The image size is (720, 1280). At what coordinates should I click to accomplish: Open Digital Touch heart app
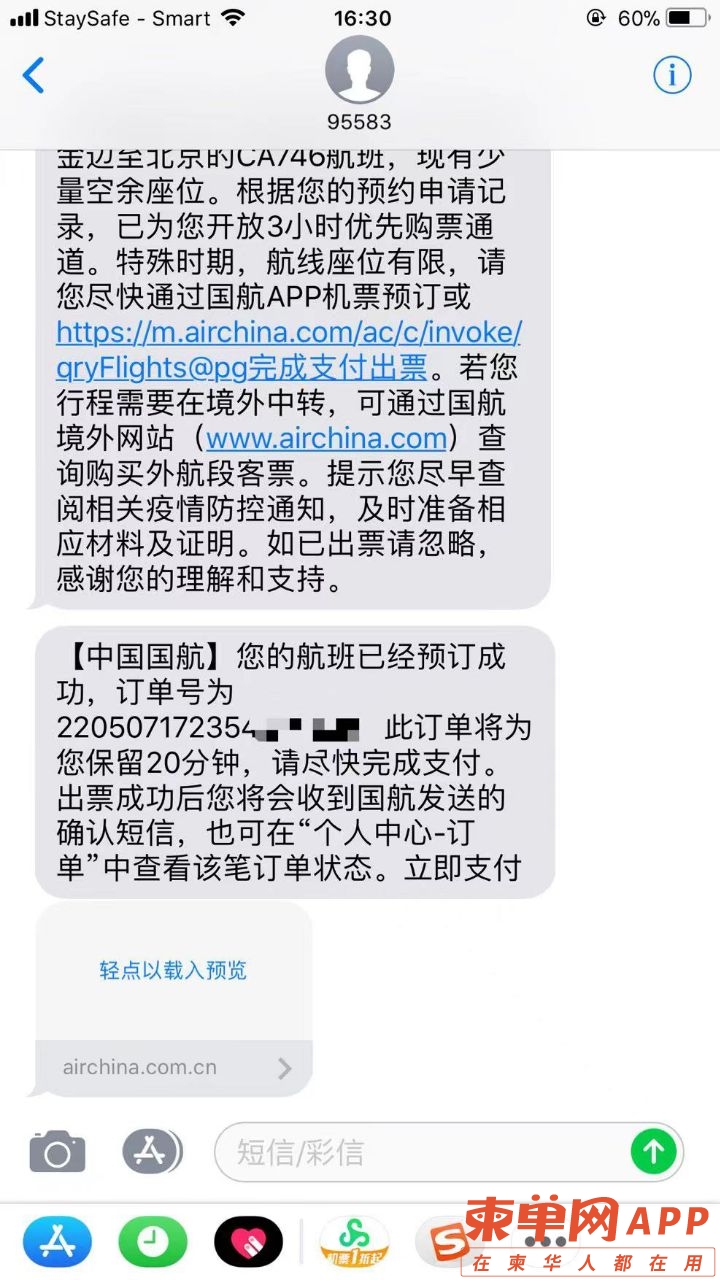point(248,1242)
